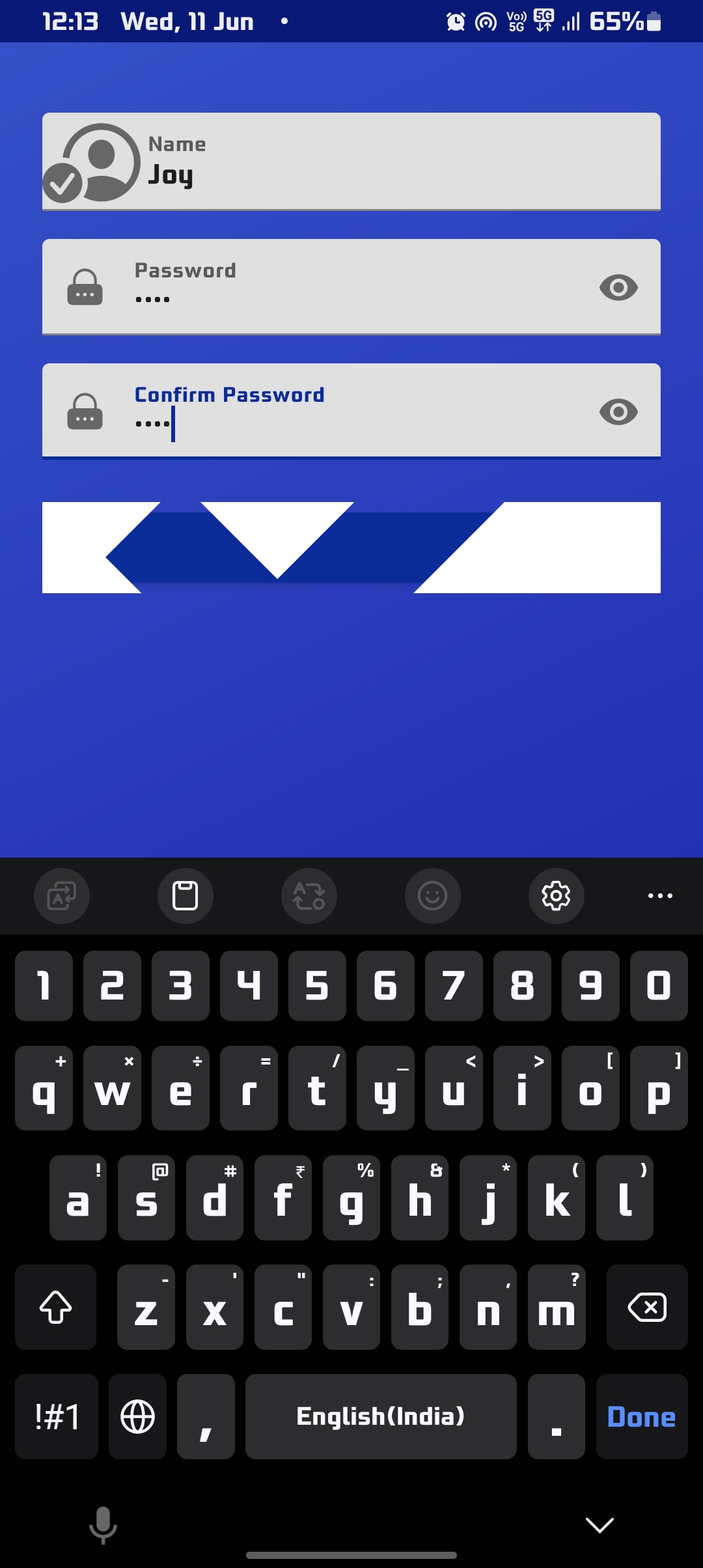703x1568 pixels.
Task: Tap Done on the keyboard
Action: (x=642, y=1416)
